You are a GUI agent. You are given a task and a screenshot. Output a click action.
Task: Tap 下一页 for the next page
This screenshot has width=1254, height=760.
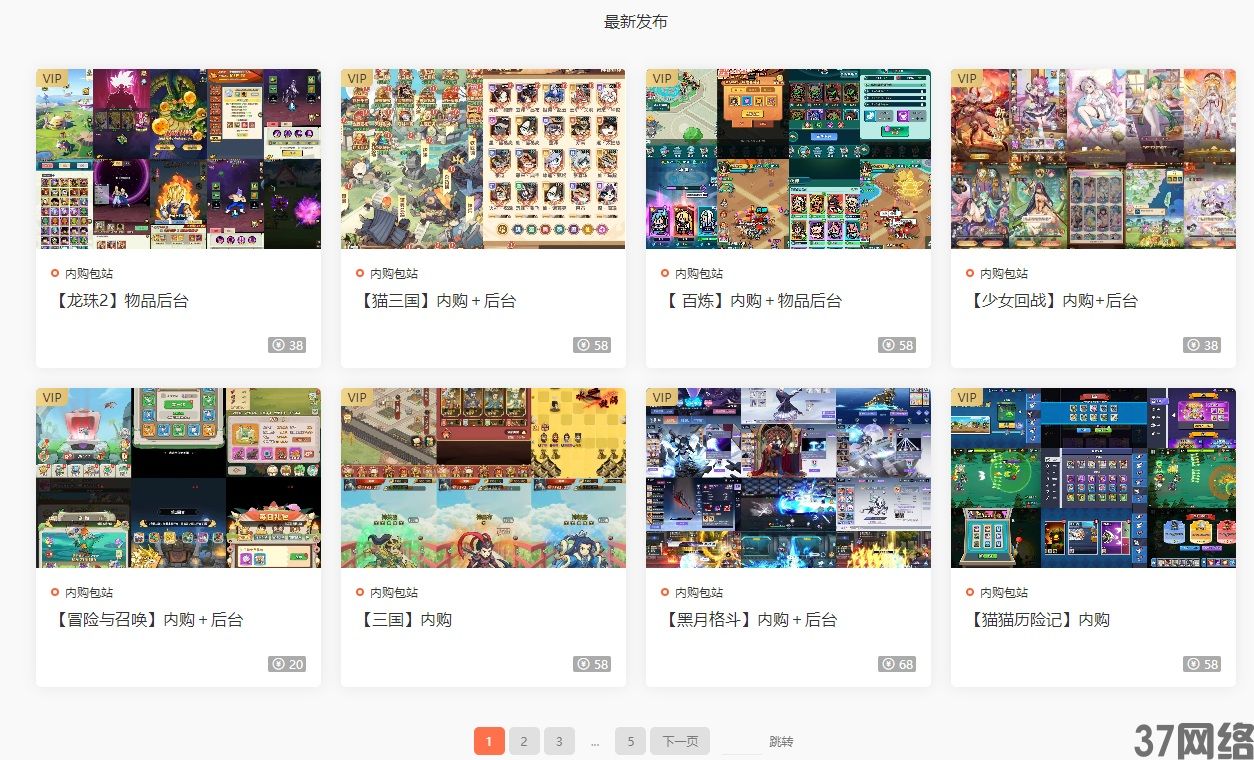click(x=680, y=741)
